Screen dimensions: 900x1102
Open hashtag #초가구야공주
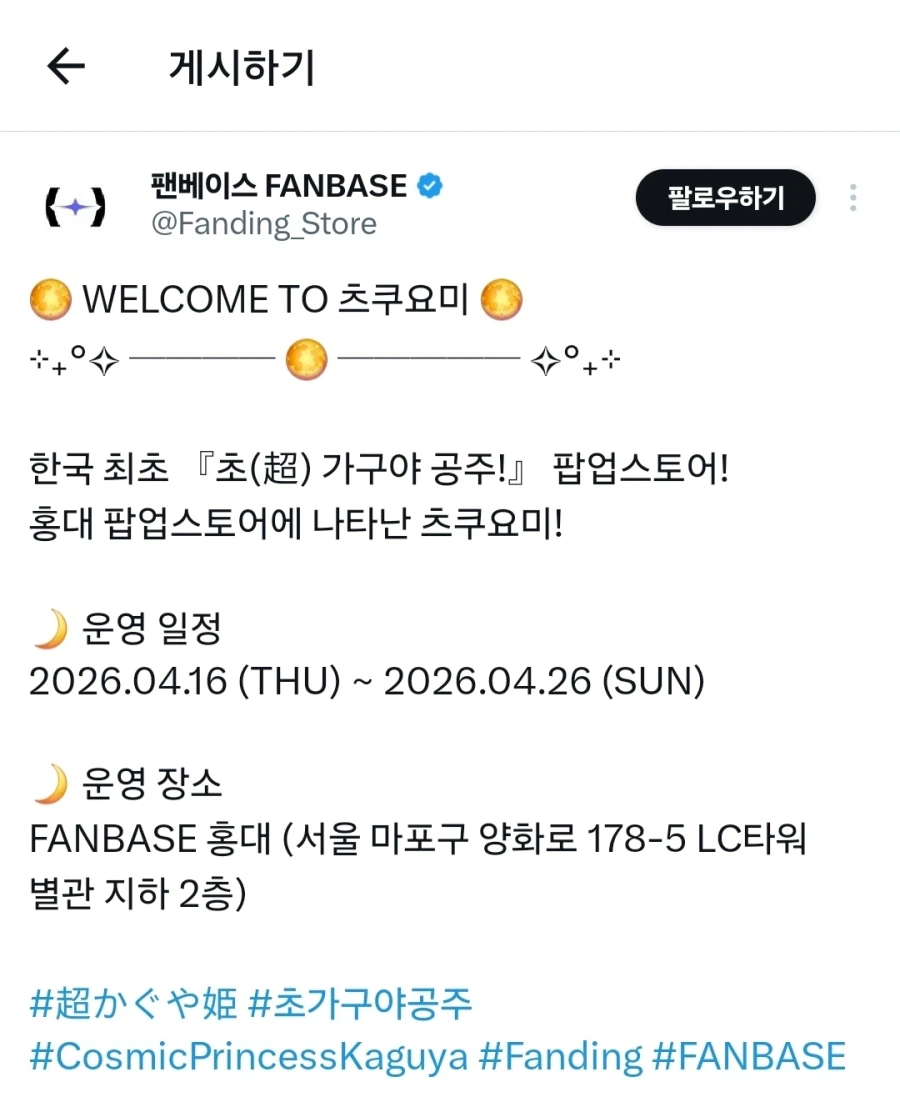point(360,1003)
